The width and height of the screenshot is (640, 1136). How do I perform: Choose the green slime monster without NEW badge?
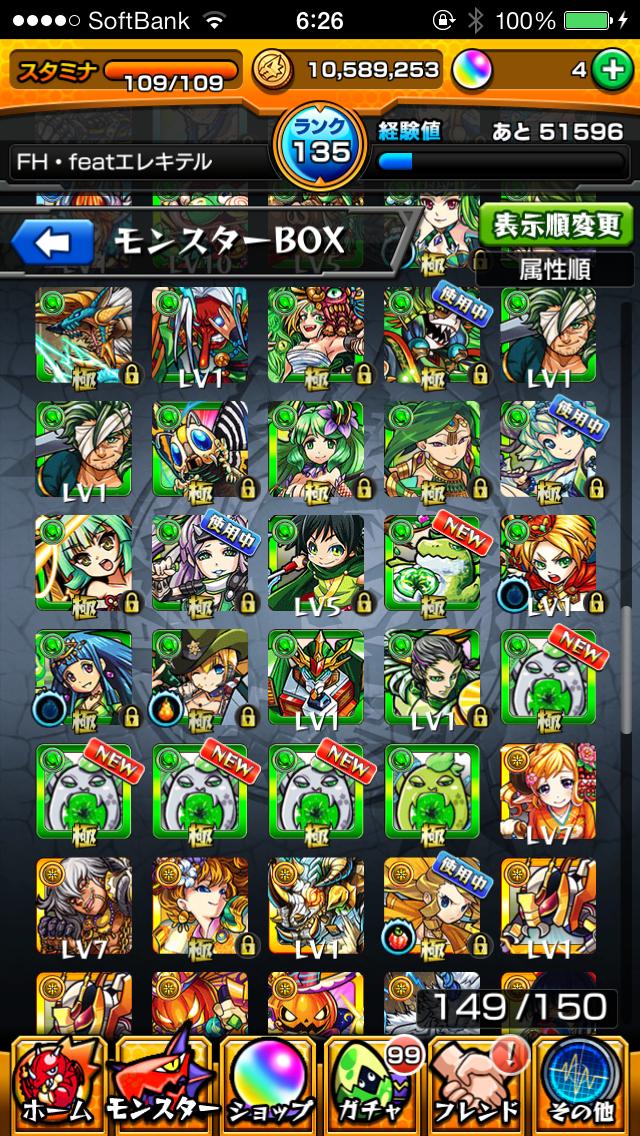(432, 792)
